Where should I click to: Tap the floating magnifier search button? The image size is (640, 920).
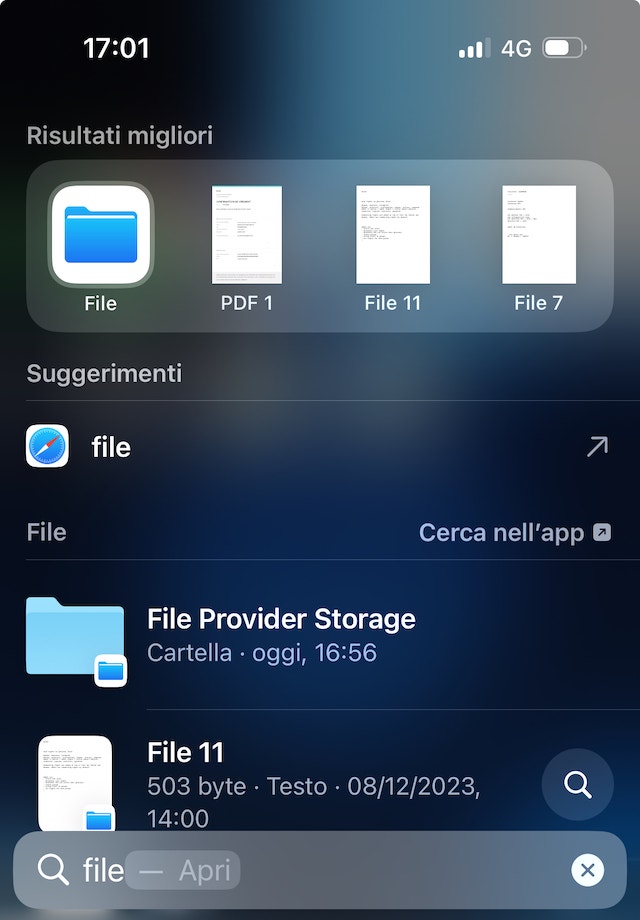coord(577,785)
